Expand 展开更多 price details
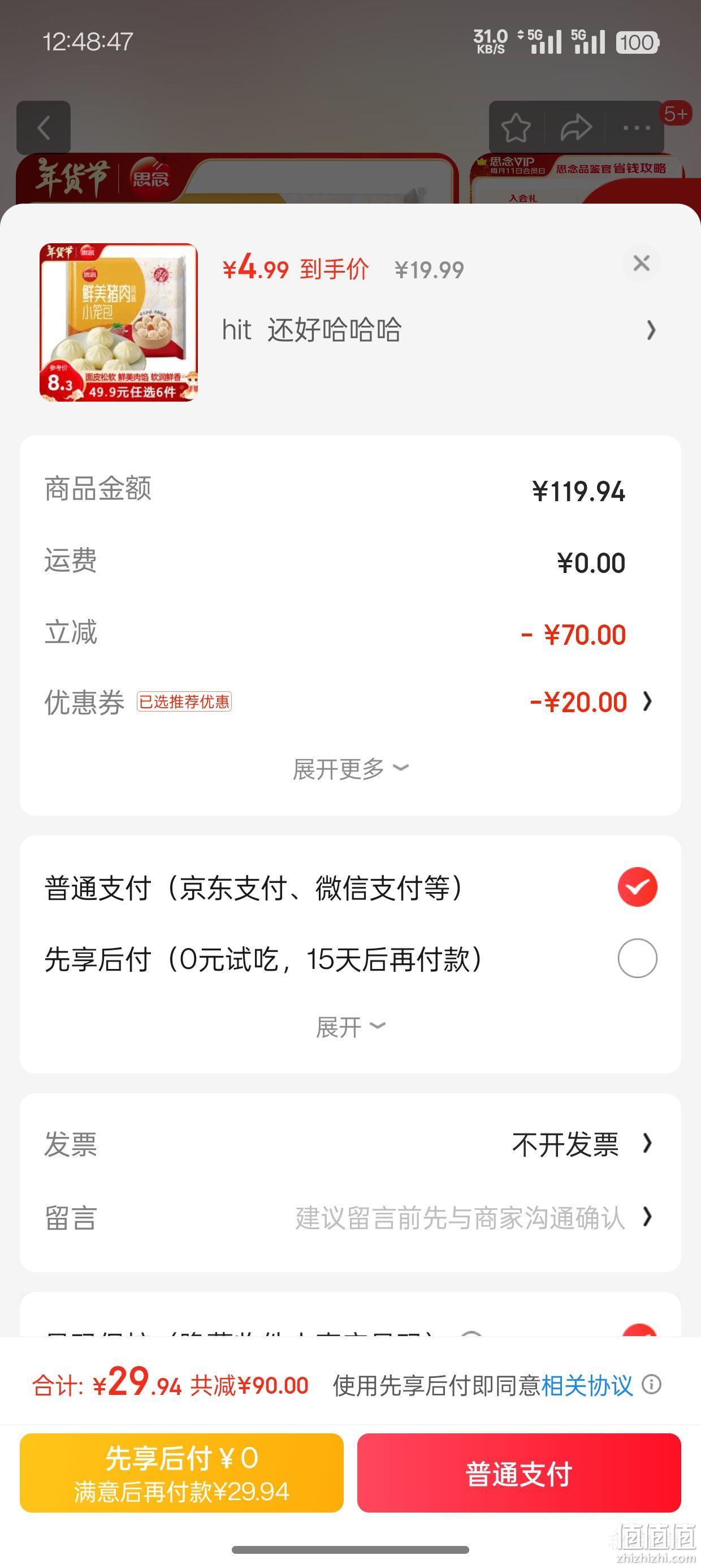Image resolution: width=701 pixels, height=1568 pixels. (350, 769)
